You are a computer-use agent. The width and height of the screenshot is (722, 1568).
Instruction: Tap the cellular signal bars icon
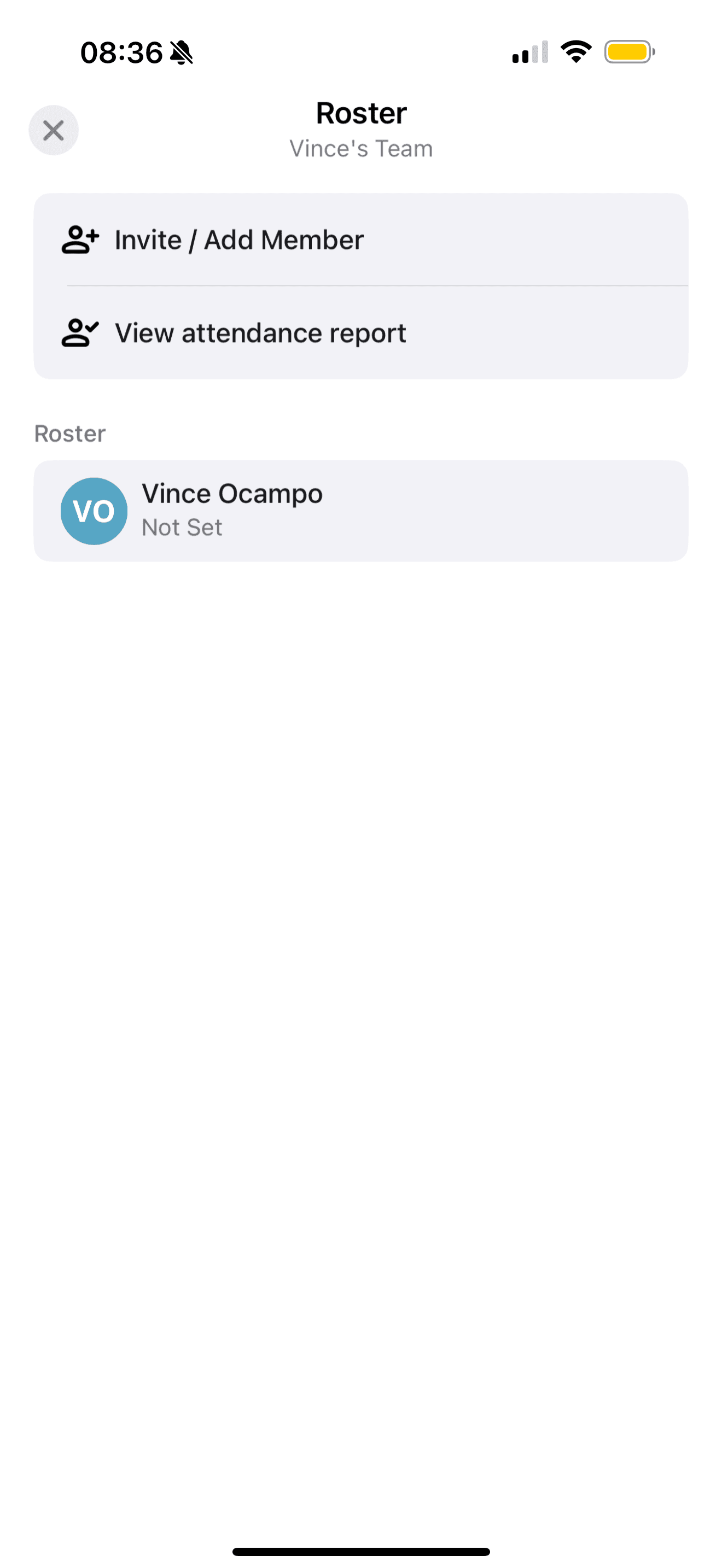coord(529,52)
